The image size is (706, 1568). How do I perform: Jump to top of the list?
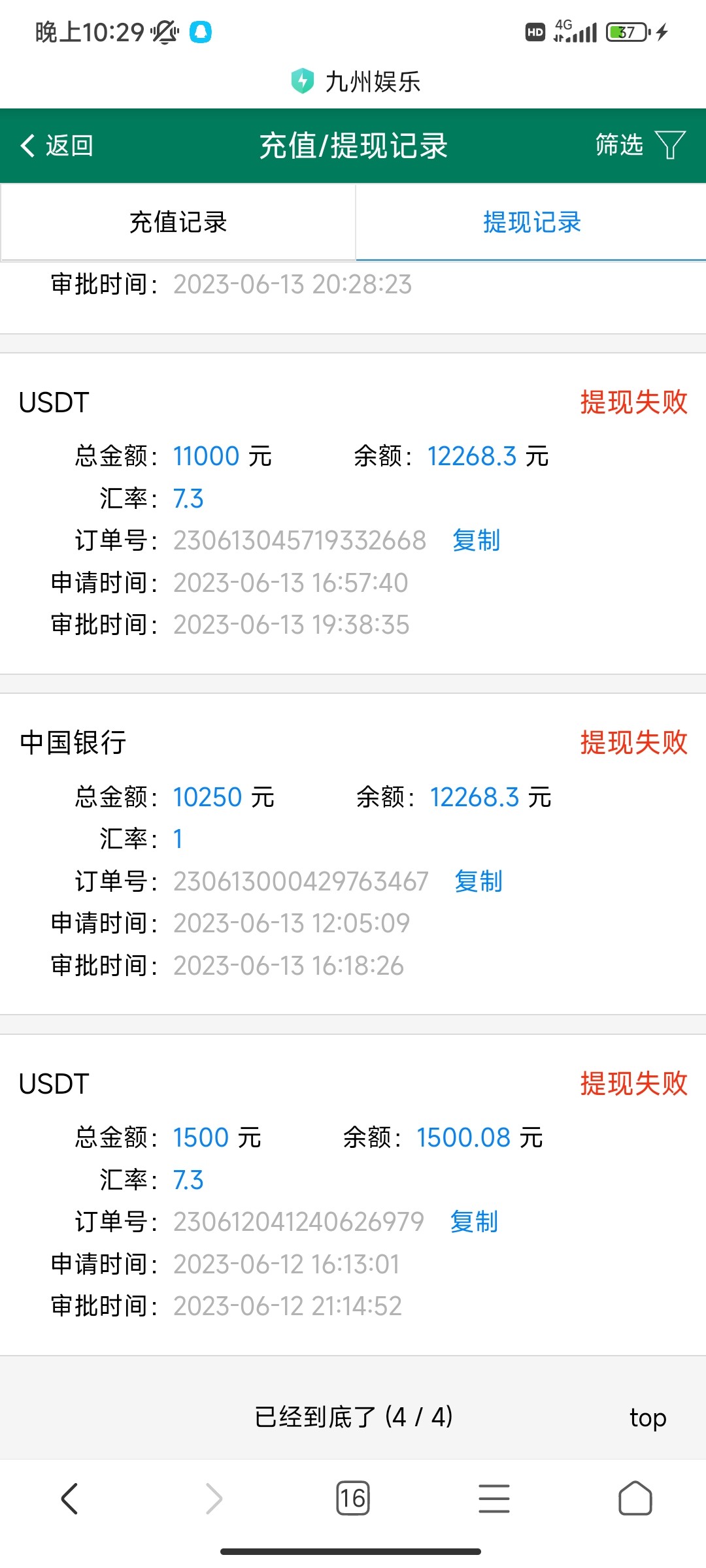[647, 1418]
